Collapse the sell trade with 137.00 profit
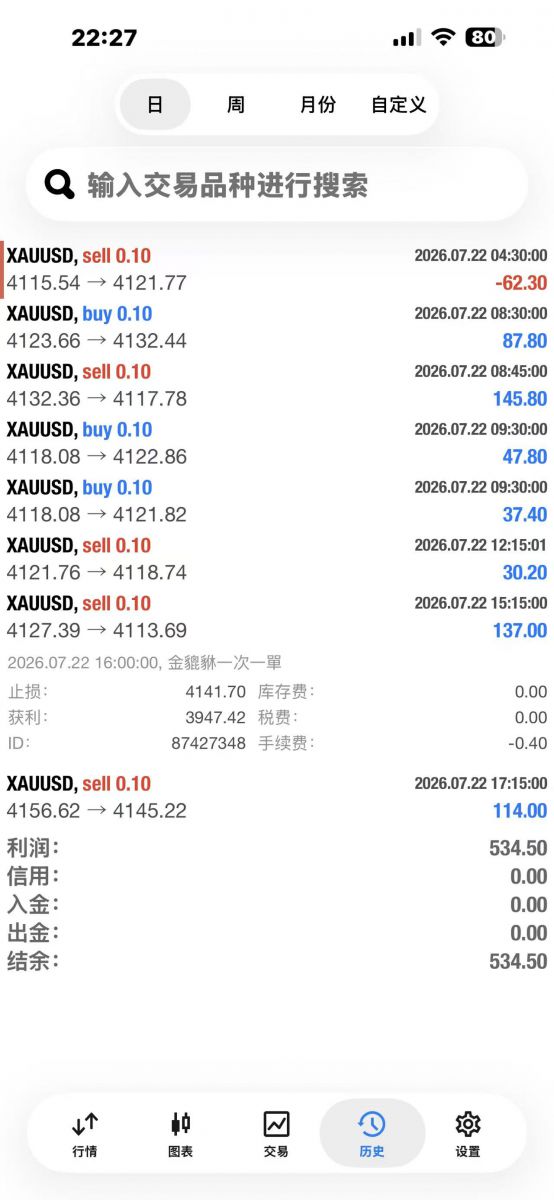The height and width of the screenshot is (1200, 554). [x=277, y=617]
